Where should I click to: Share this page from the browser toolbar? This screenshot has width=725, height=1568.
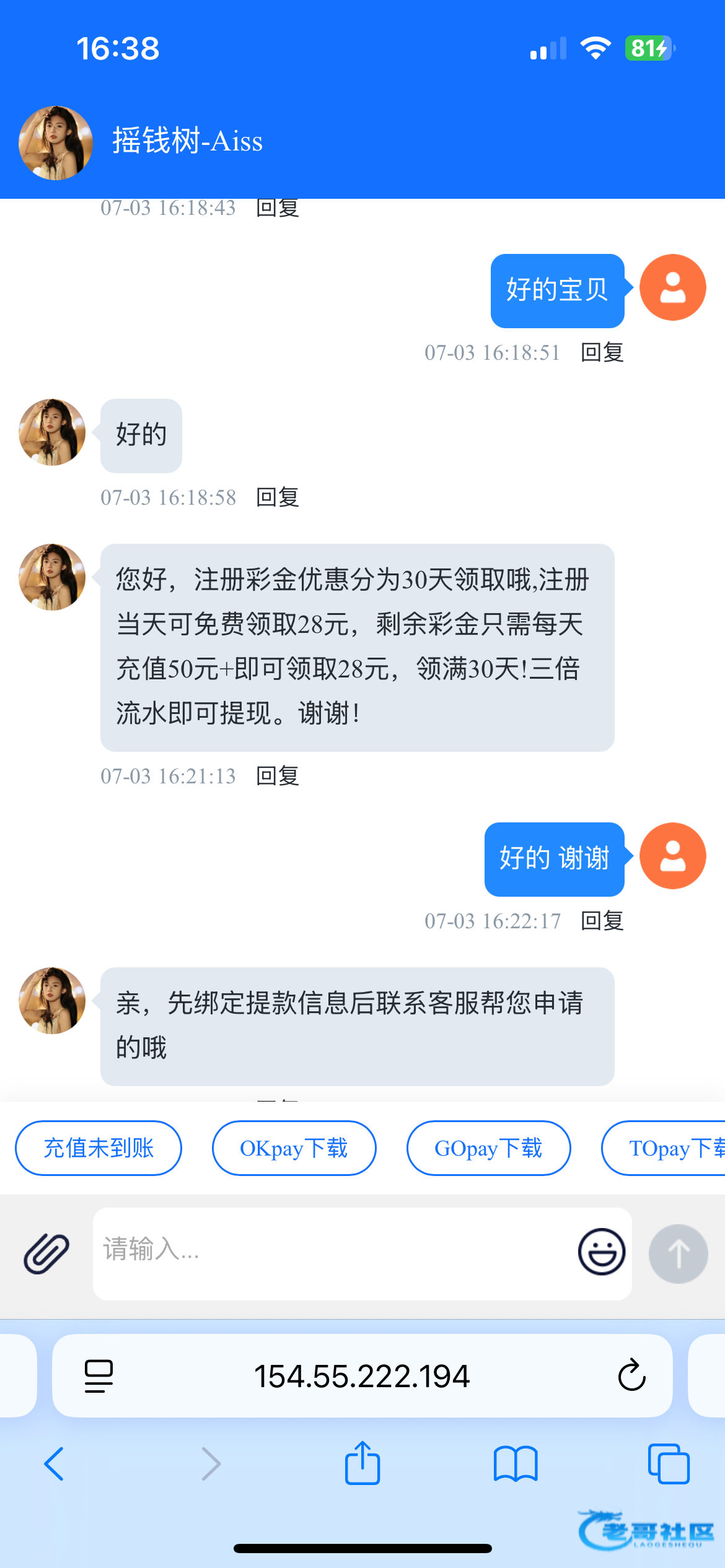tap(362, 1463)
